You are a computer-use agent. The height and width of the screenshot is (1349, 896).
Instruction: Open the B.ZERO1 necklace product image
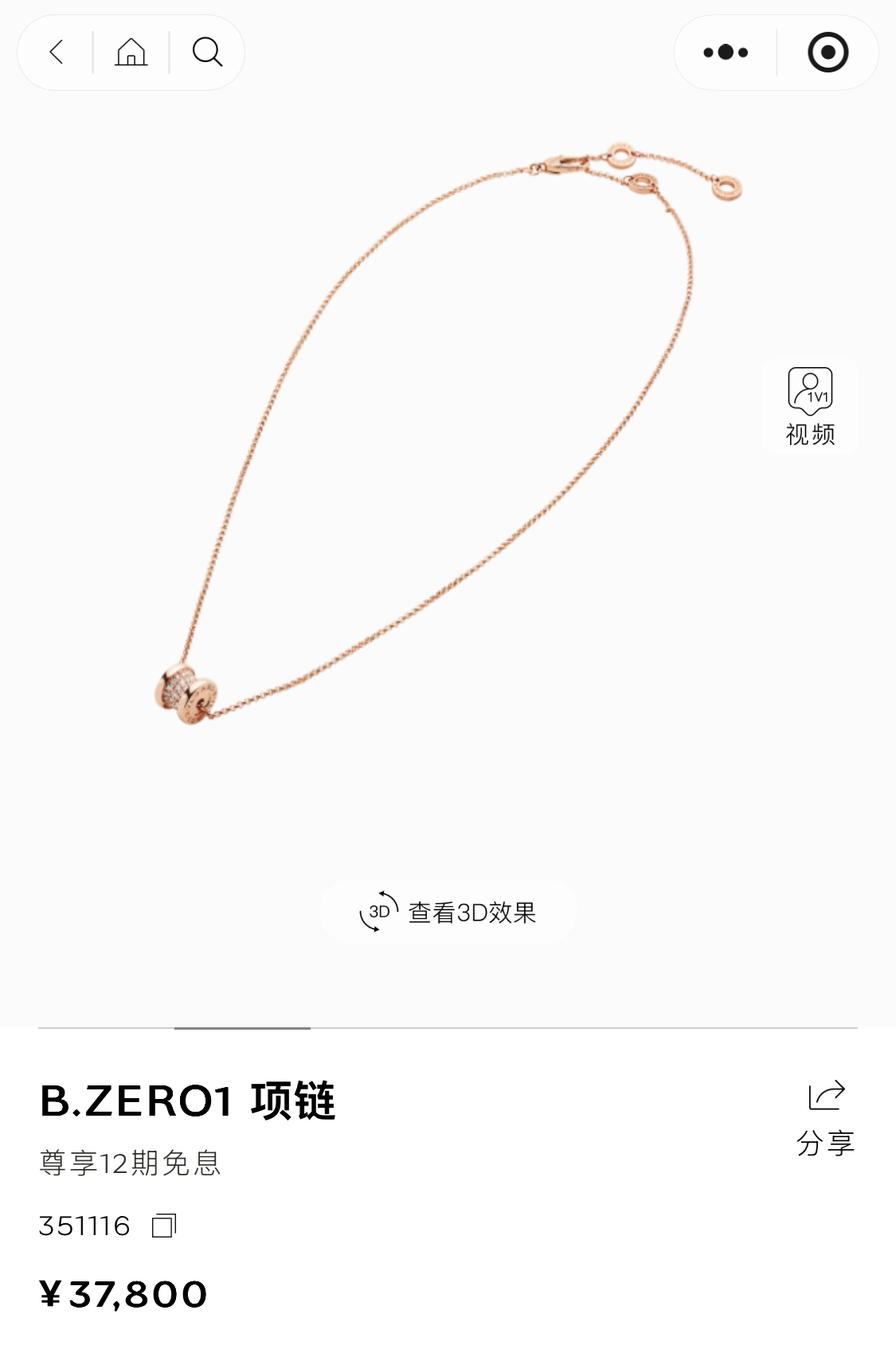coord(448,434)
